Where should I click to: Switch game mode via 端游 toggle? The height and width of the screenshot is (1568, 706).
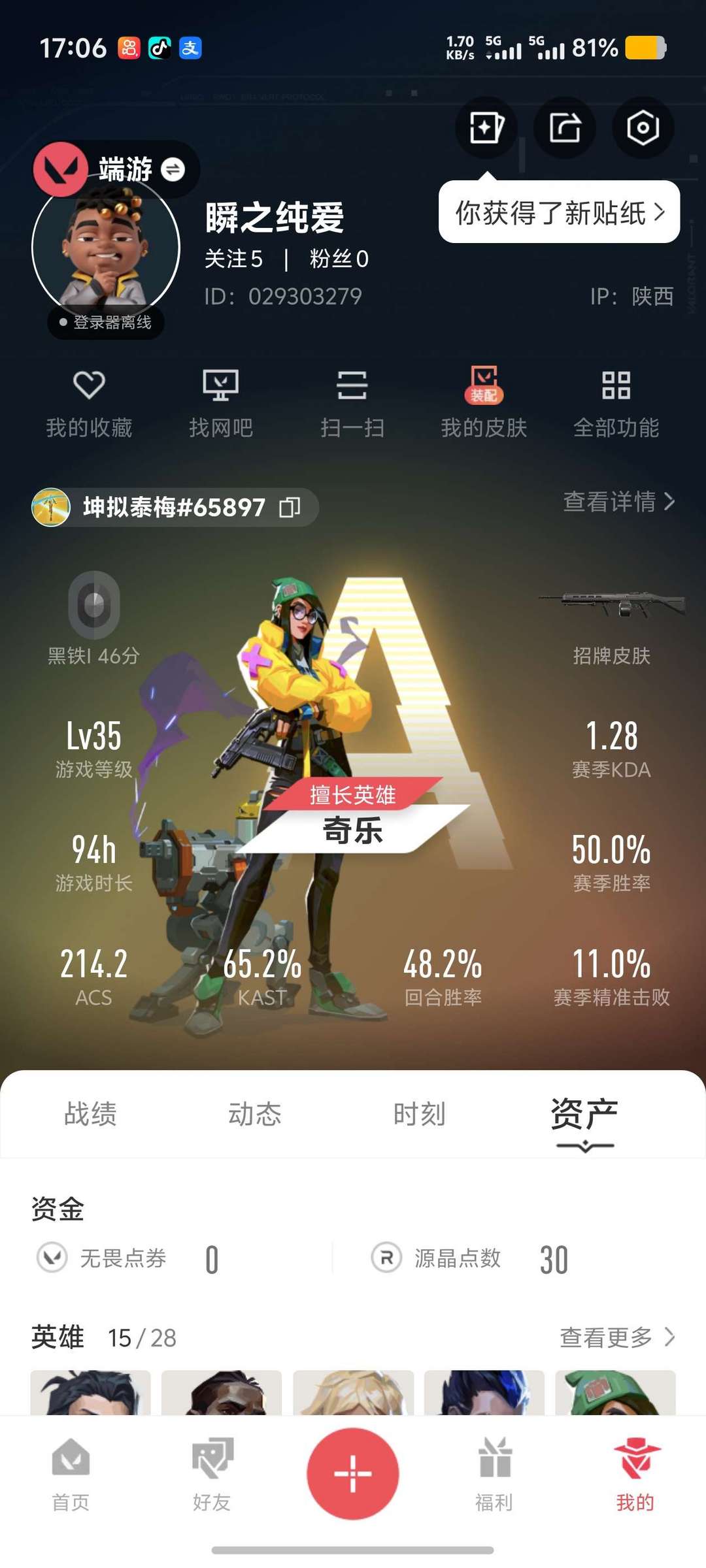coord(173,170)
